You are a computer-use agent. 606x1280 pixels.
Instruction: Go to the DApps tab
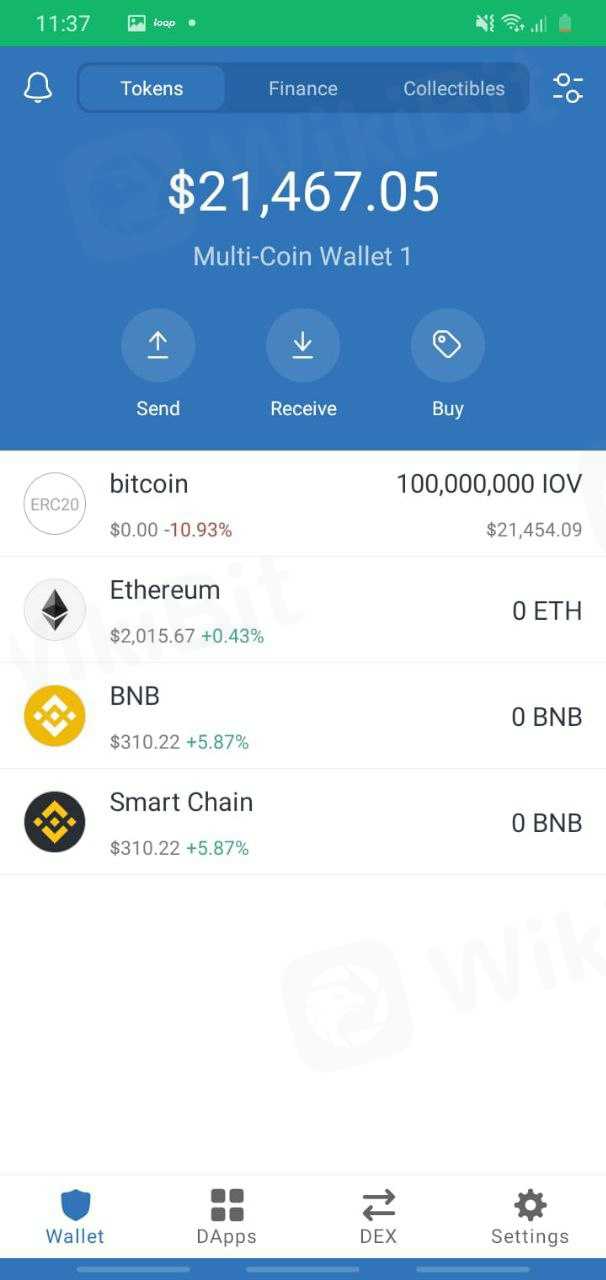tap(227, 1216)
